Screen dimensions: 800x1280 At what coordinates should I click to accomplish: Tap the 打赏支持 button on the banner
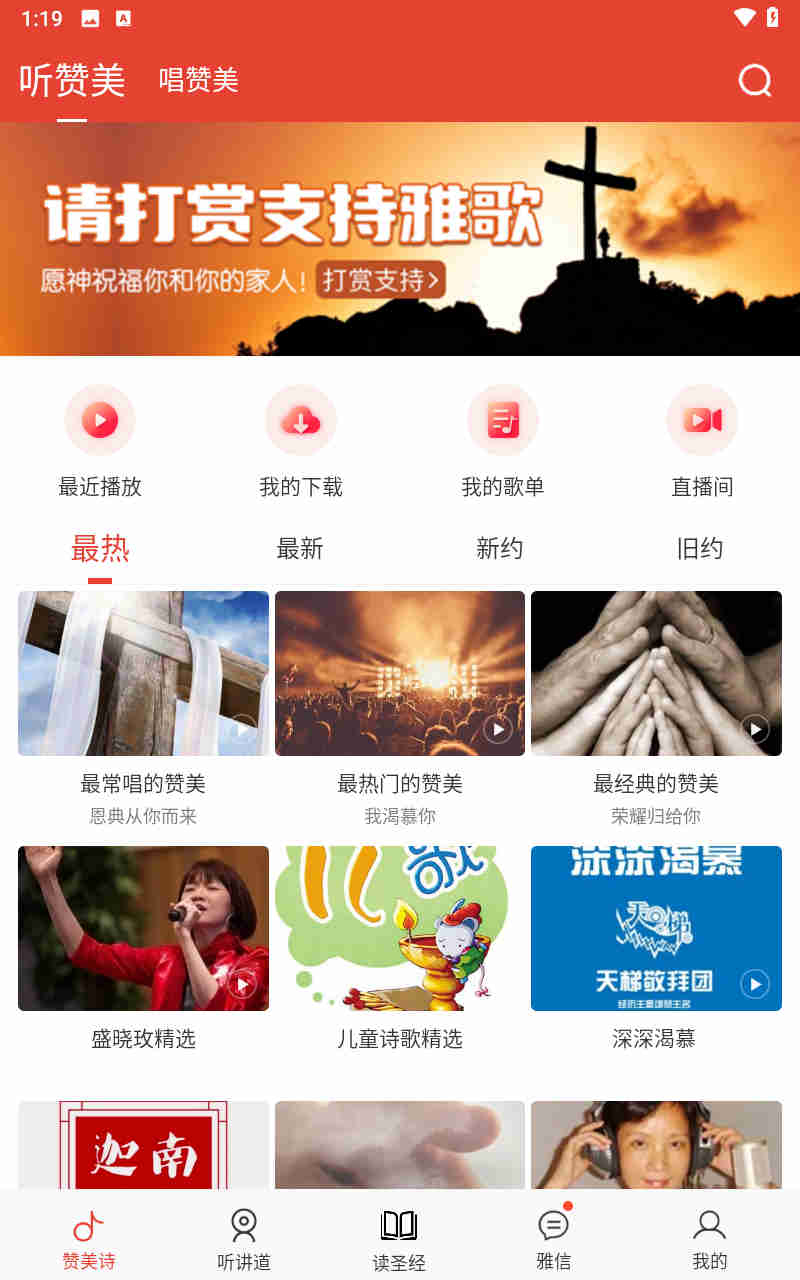[x=381, y=281]
